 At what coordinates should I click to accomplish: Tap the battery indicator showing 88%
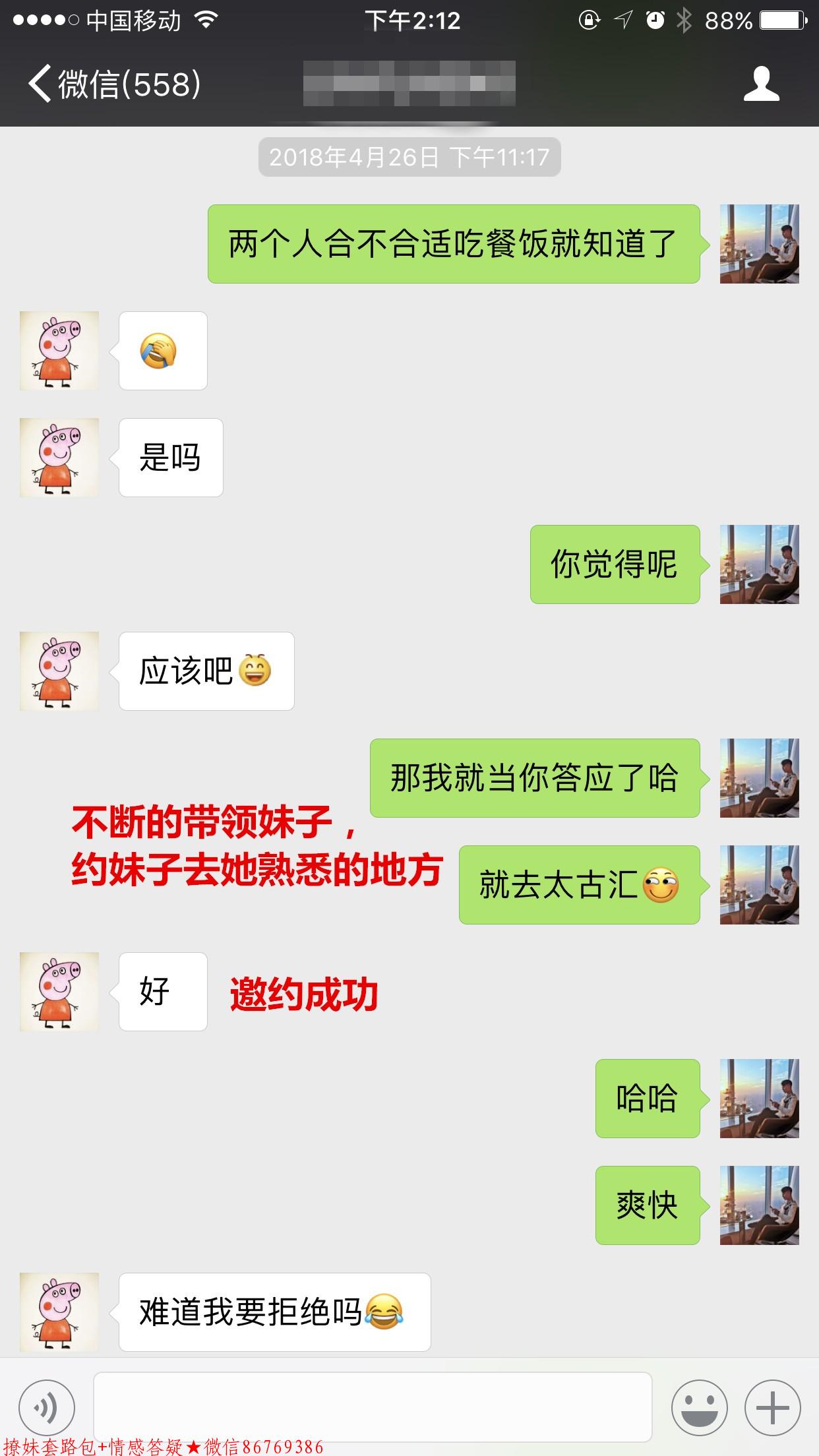coord(758,20)
